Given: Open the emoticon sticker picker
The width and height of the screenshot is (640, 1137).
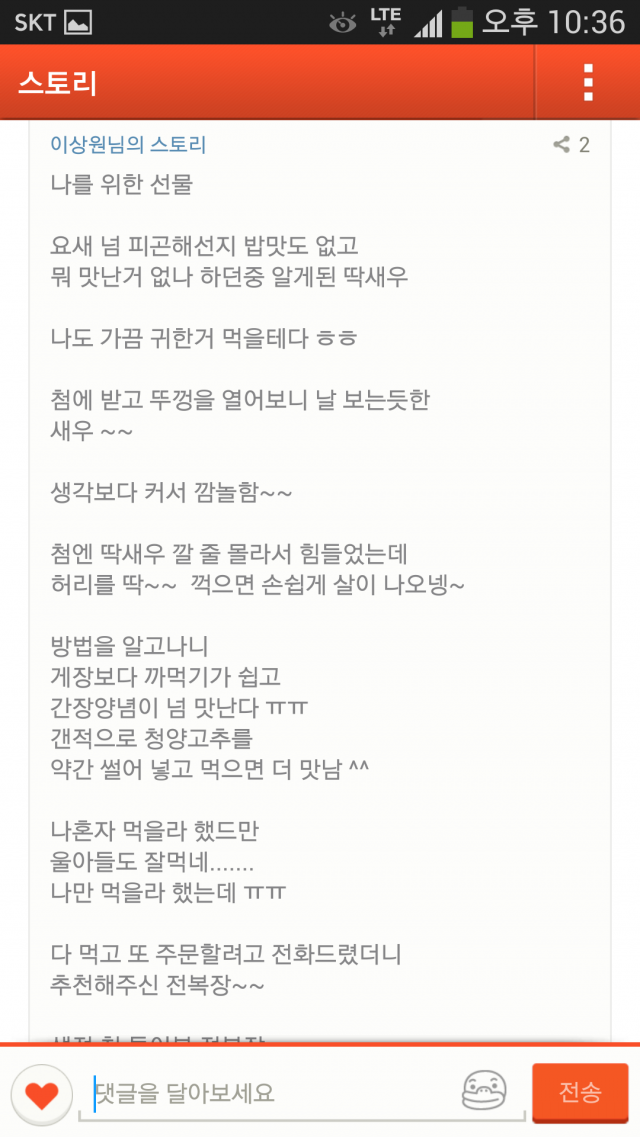Looking at the screenshot, I should tap(484, 1091).
